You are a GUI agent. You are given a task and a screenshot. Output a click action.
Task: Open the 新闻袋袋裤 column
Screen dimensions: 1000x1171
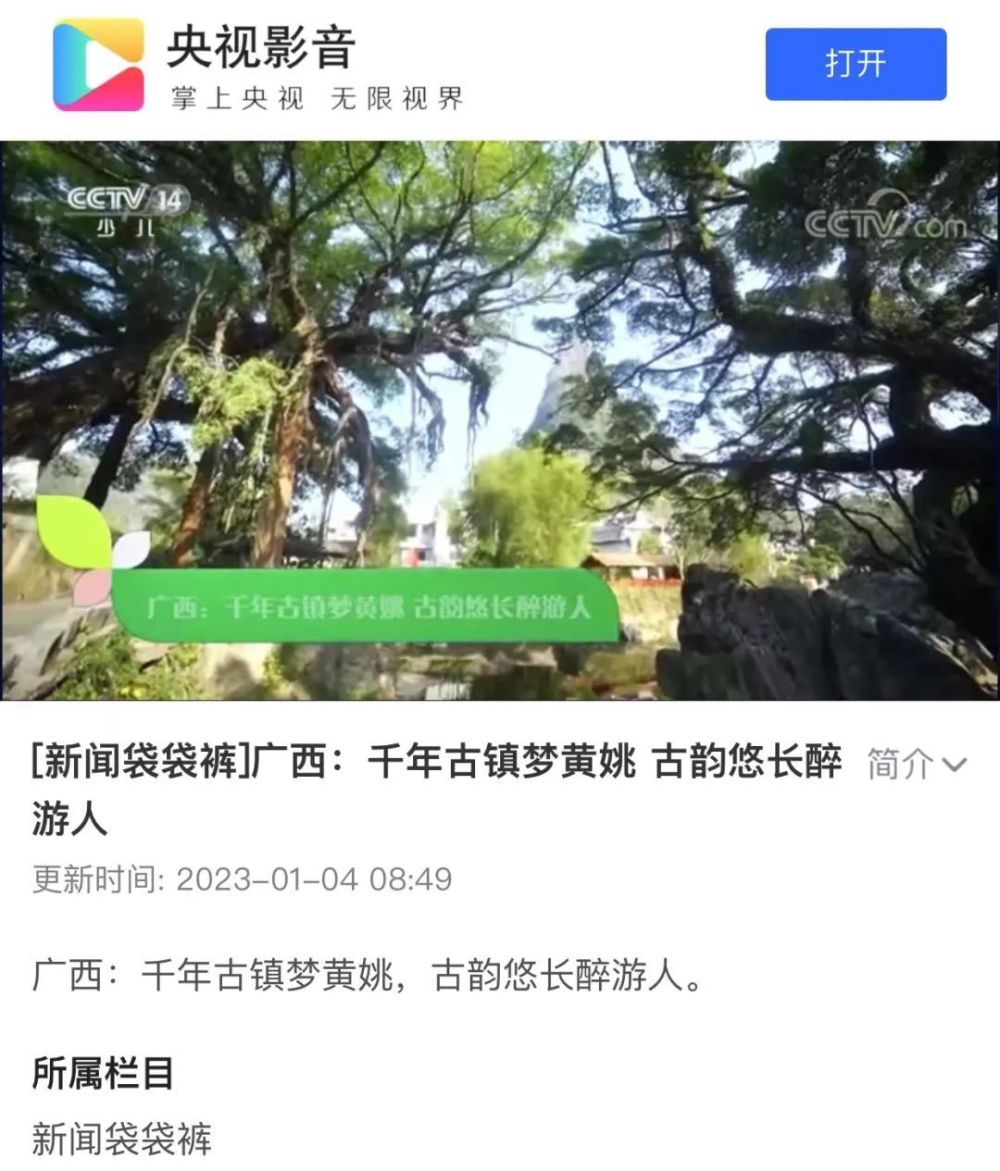pos(122,1139)
